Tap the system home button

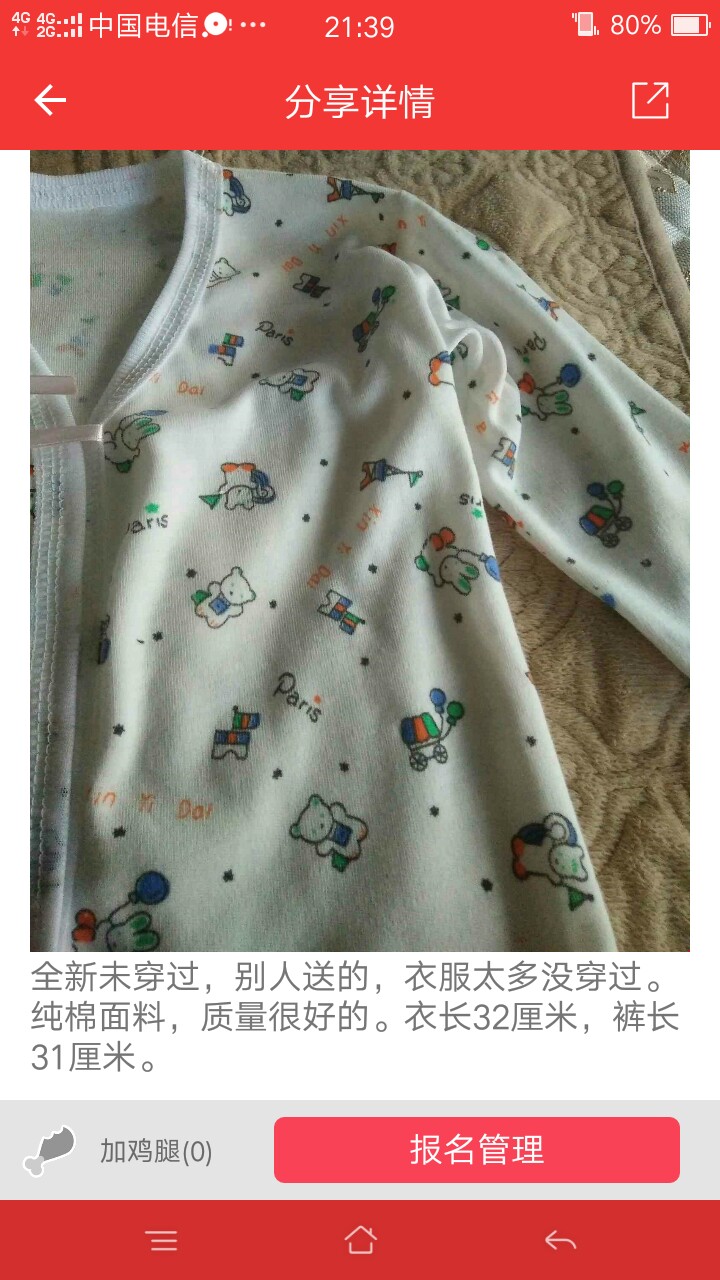tap(360, 1241)
